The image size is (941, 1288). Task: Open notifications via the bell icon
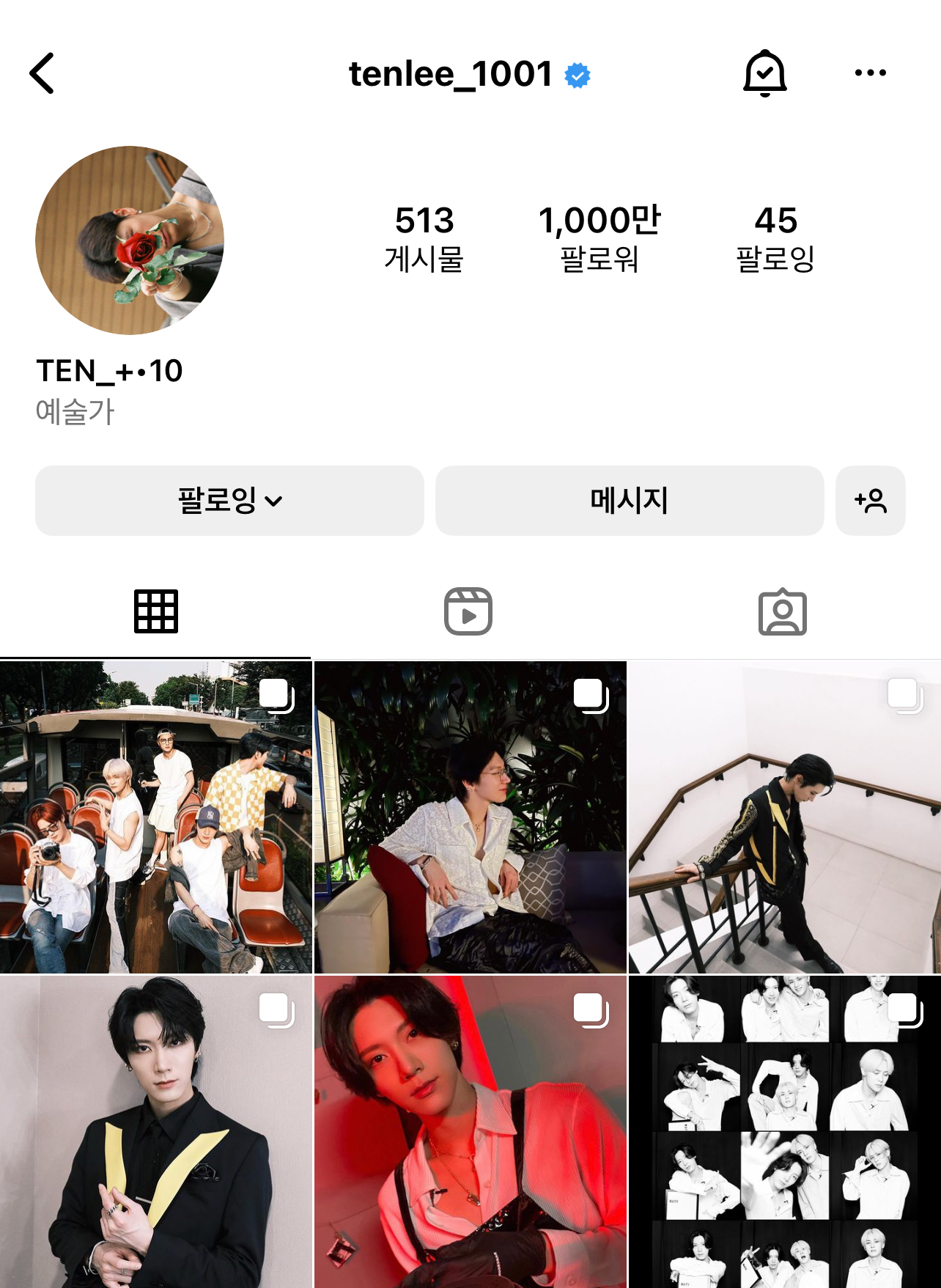pyautogui.click(x=766, y=73)
